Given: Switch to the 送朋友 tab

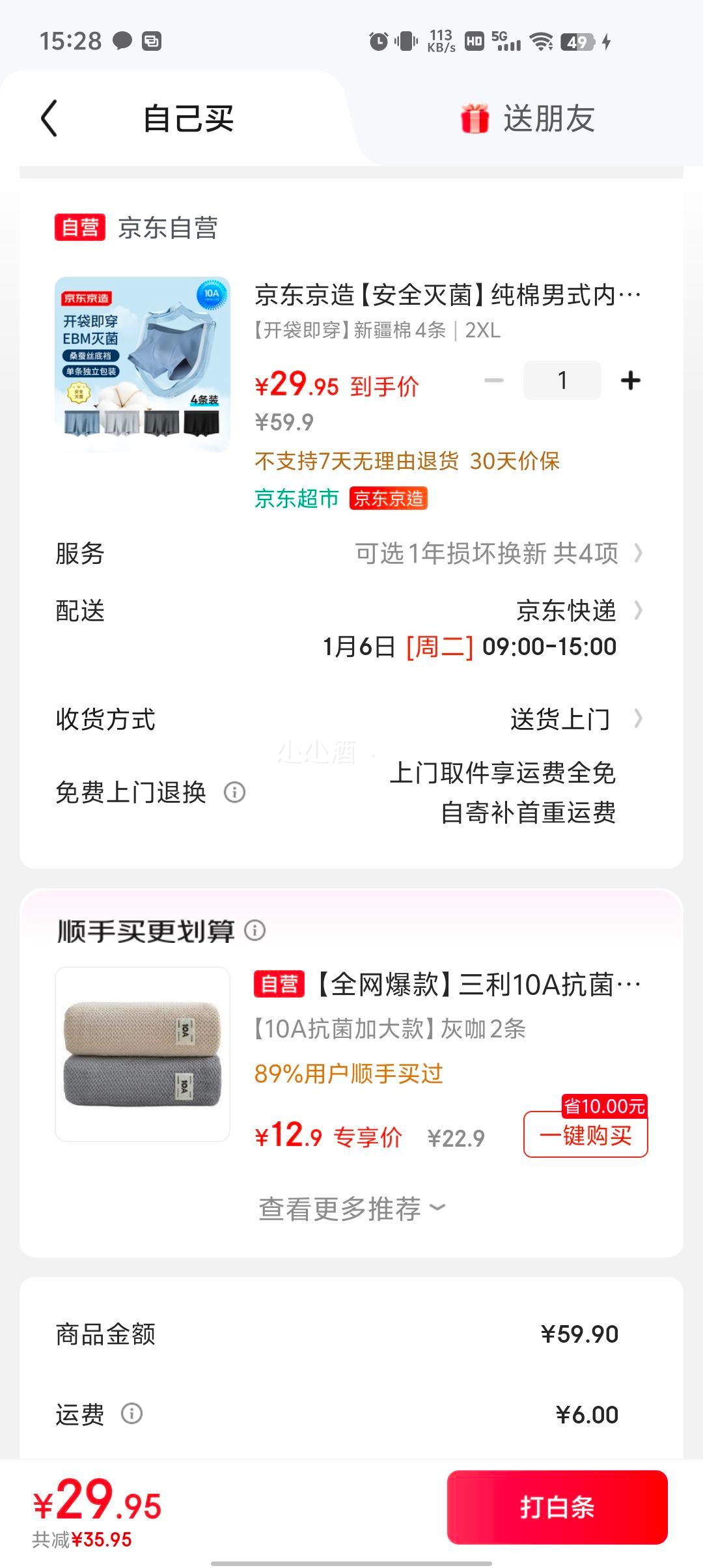Looking at the screenshot, I should point(550,117).
